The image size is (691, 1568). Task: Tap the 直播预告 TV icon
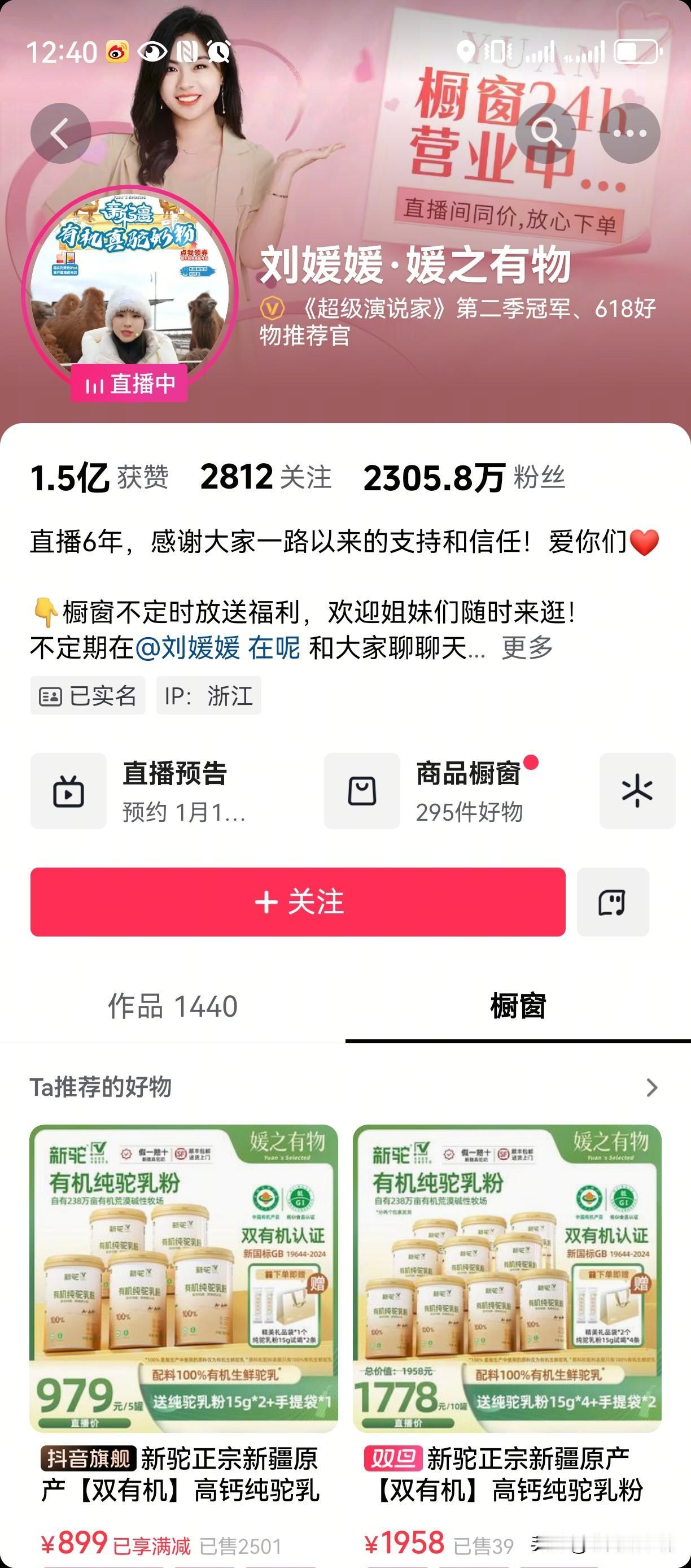[x=68, y=791]
